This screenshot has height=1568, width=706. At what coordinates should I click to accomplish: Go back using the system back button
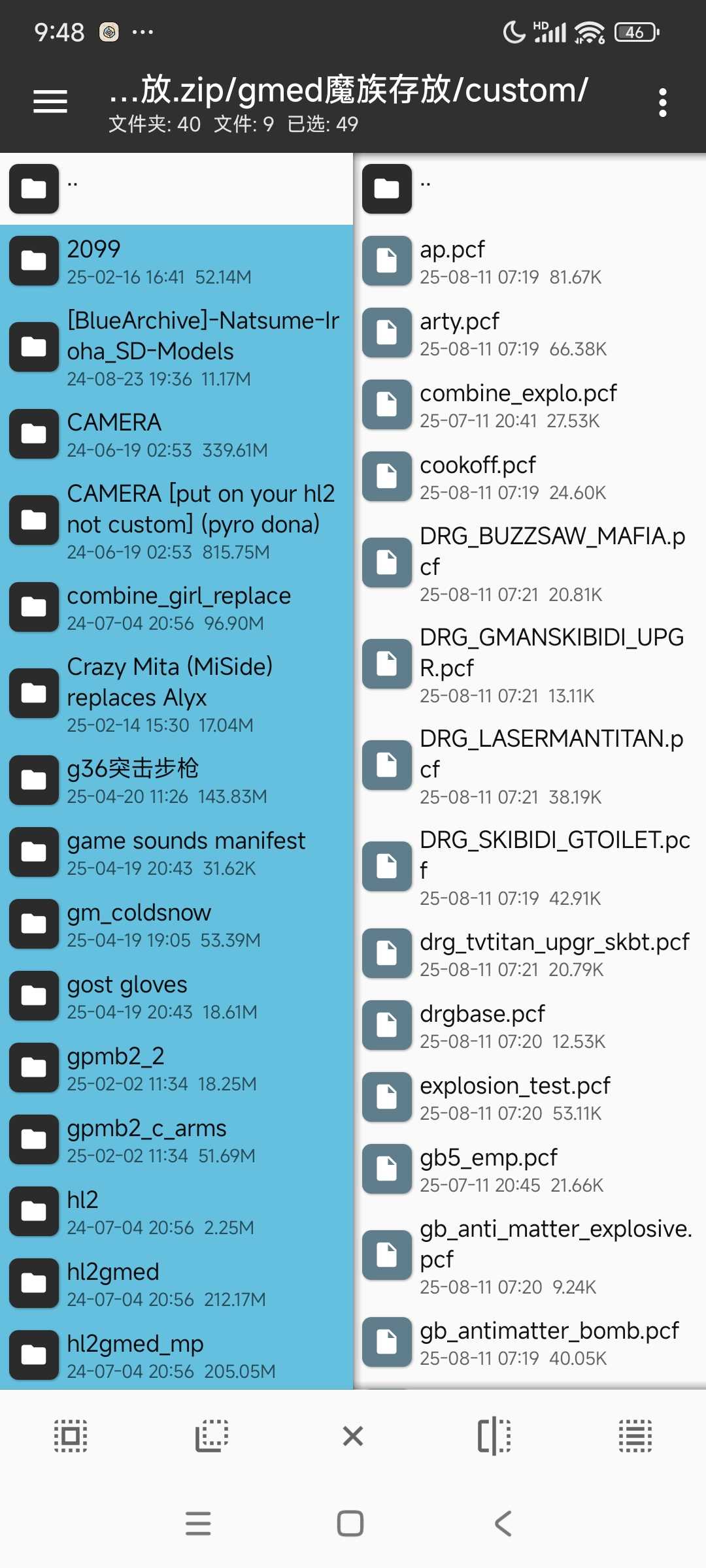[503, 1524]
